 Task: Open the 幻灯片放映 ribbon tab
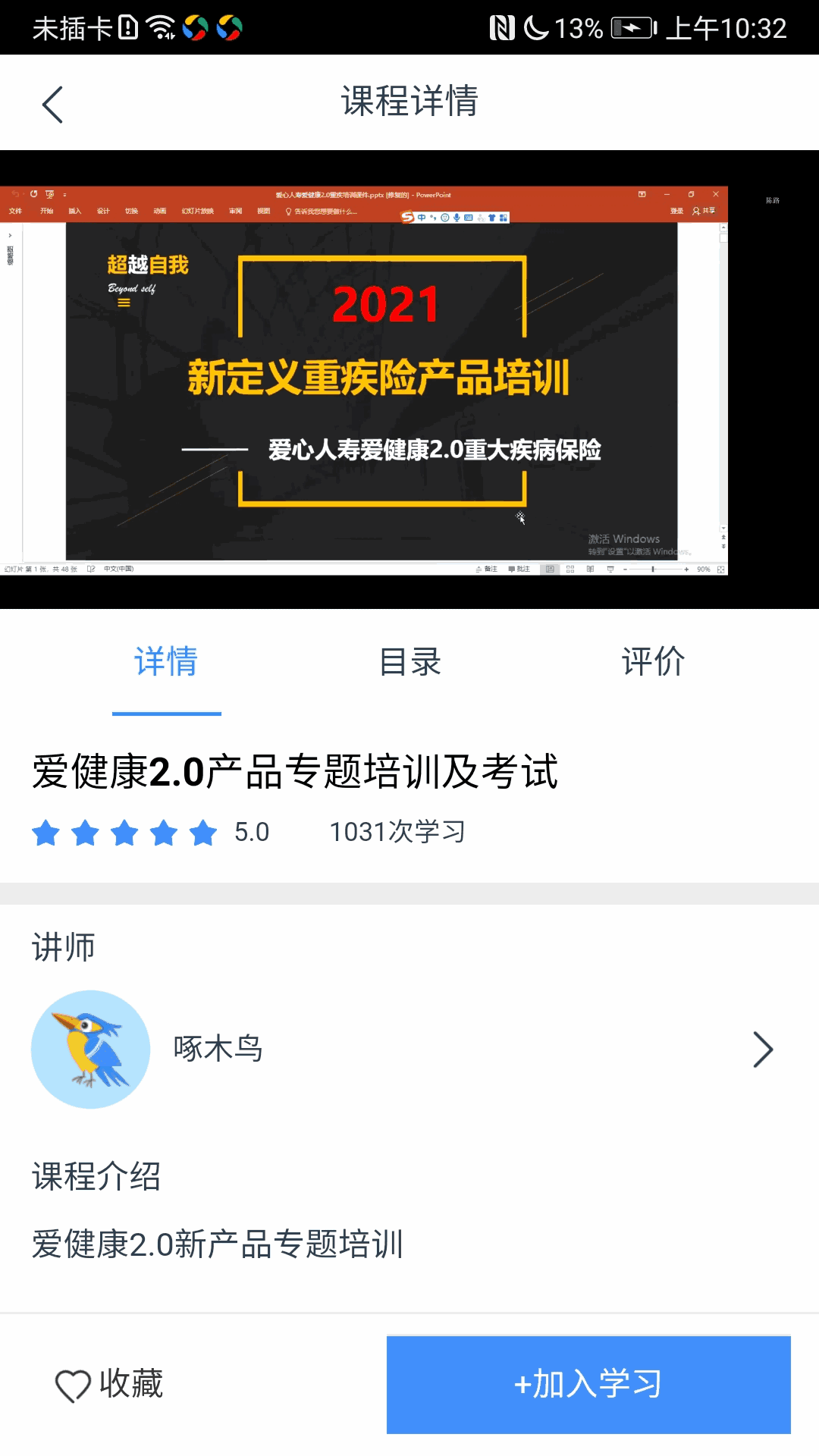(x=199, y=210)
